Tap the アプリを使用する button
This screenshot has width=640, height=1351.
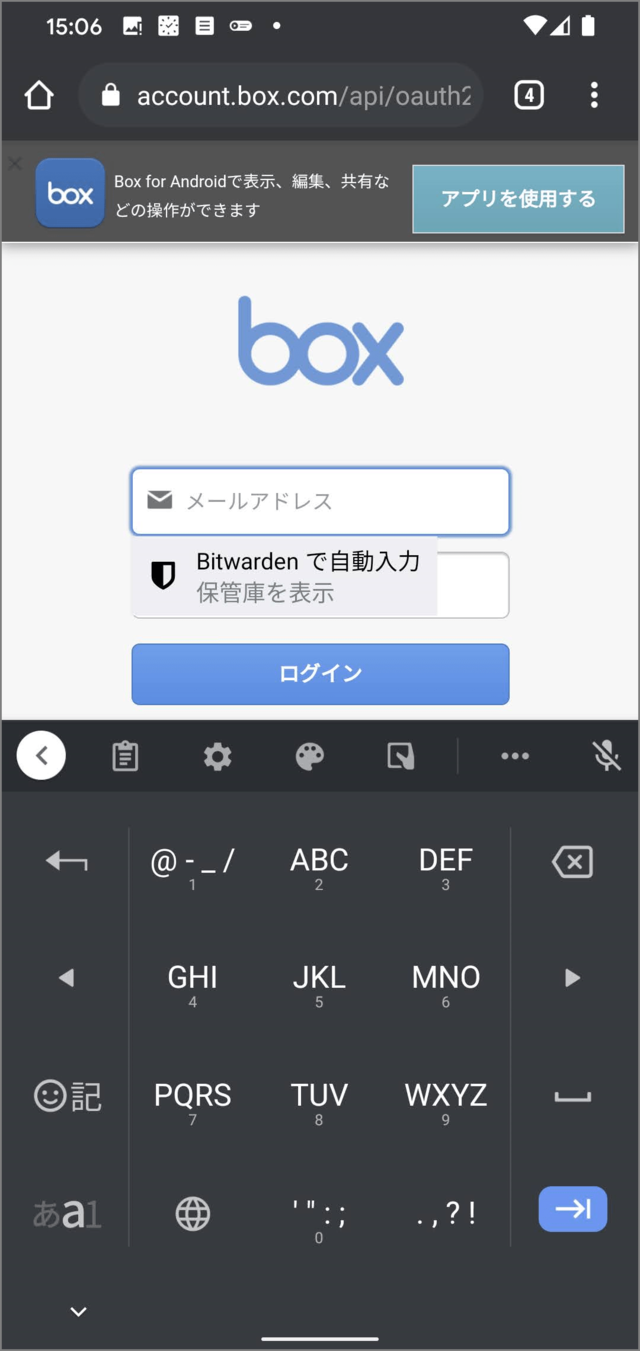coord(518,199)
